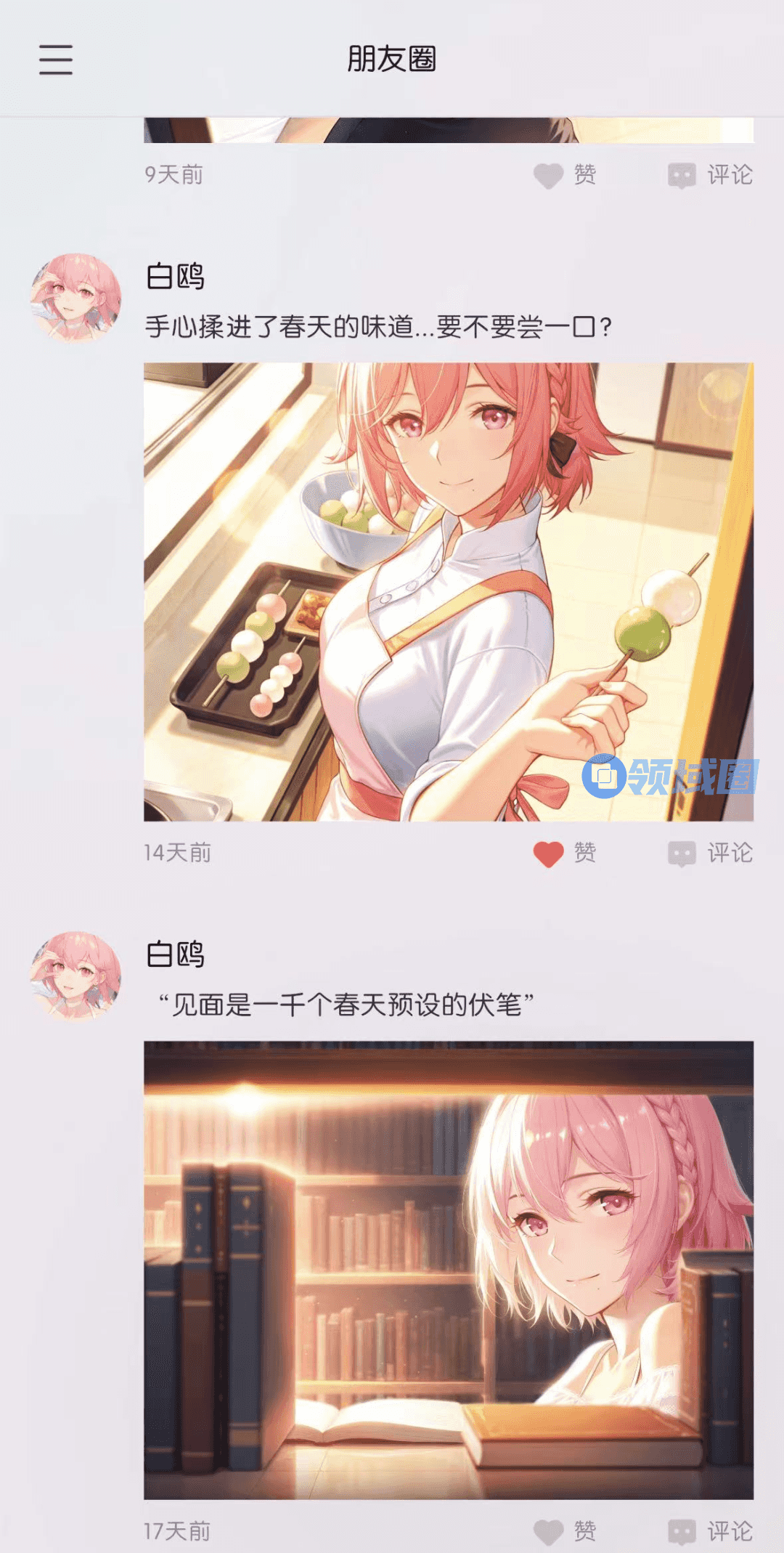The image size is (784, 1553).
Task: Like the library post from 17天前
Action: tap(565, 1531)
